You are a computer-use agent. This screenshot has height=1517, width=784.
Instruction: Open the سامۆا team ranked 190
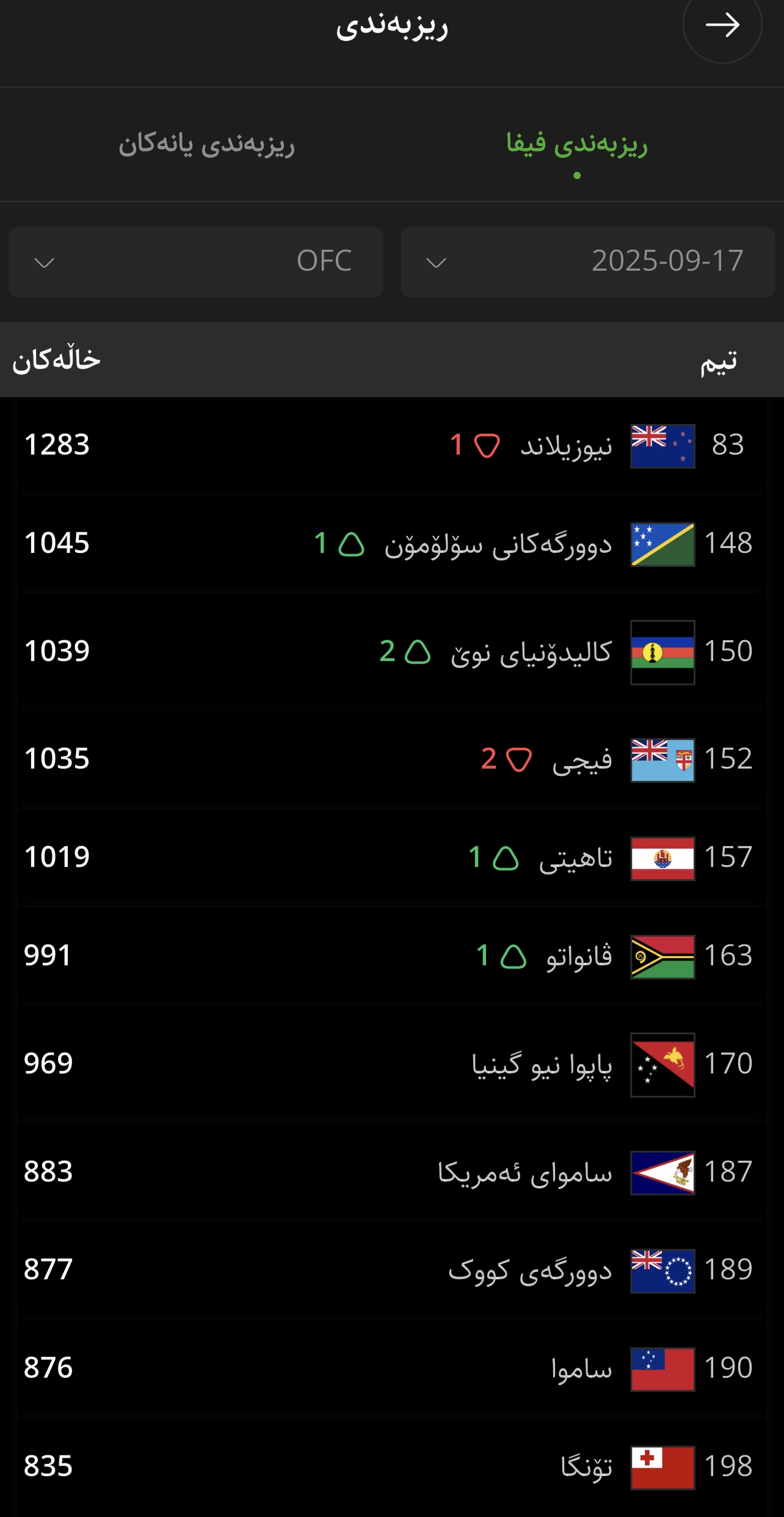click(392, 1370)
